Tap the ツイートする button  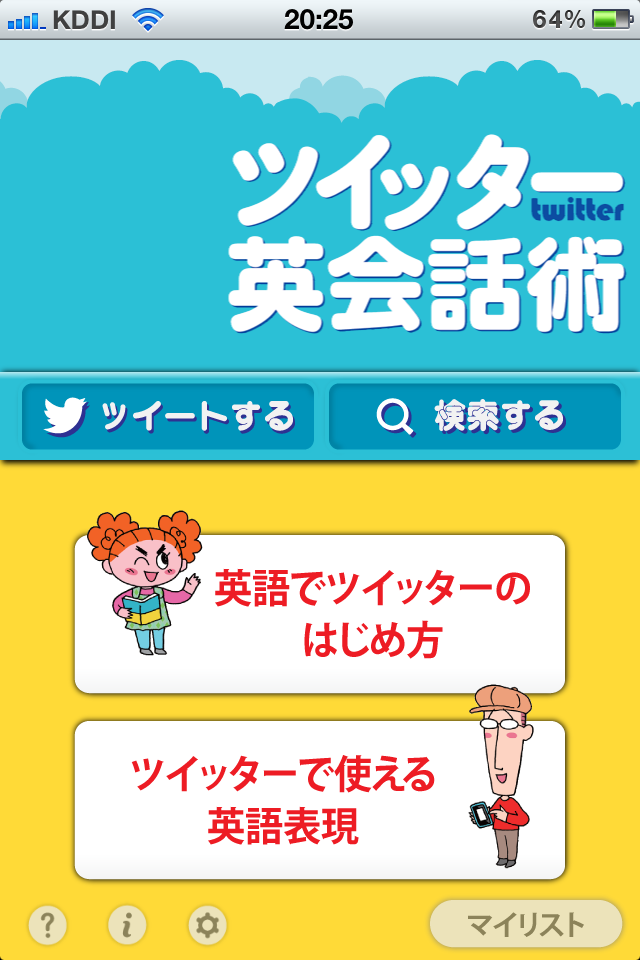168,416
